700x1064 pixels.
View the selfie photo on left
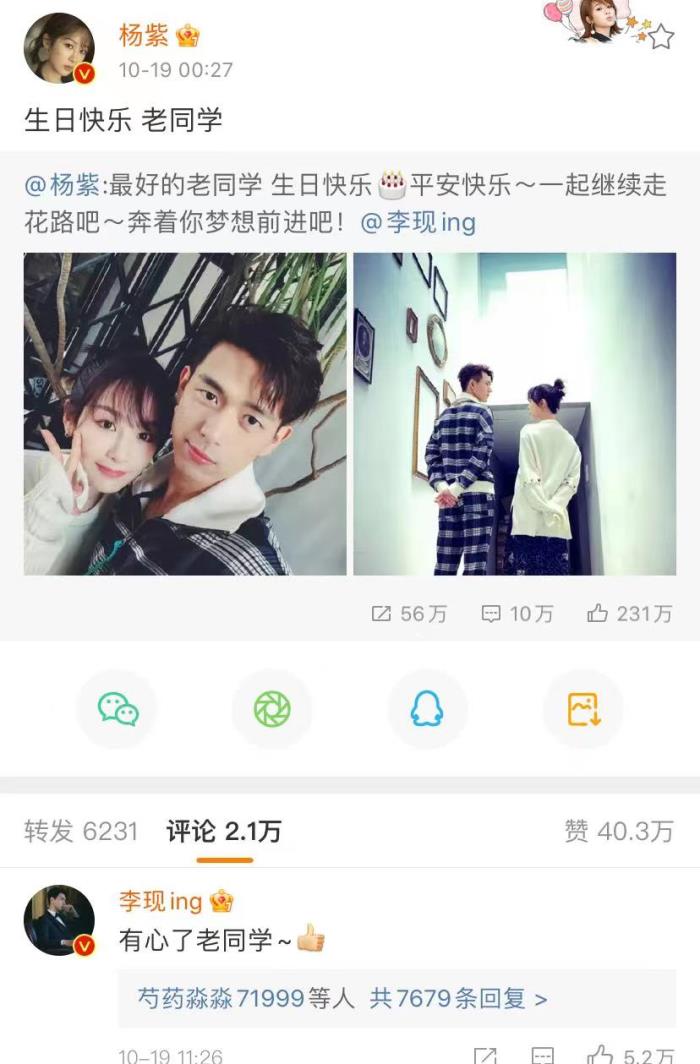click(185, 414)
